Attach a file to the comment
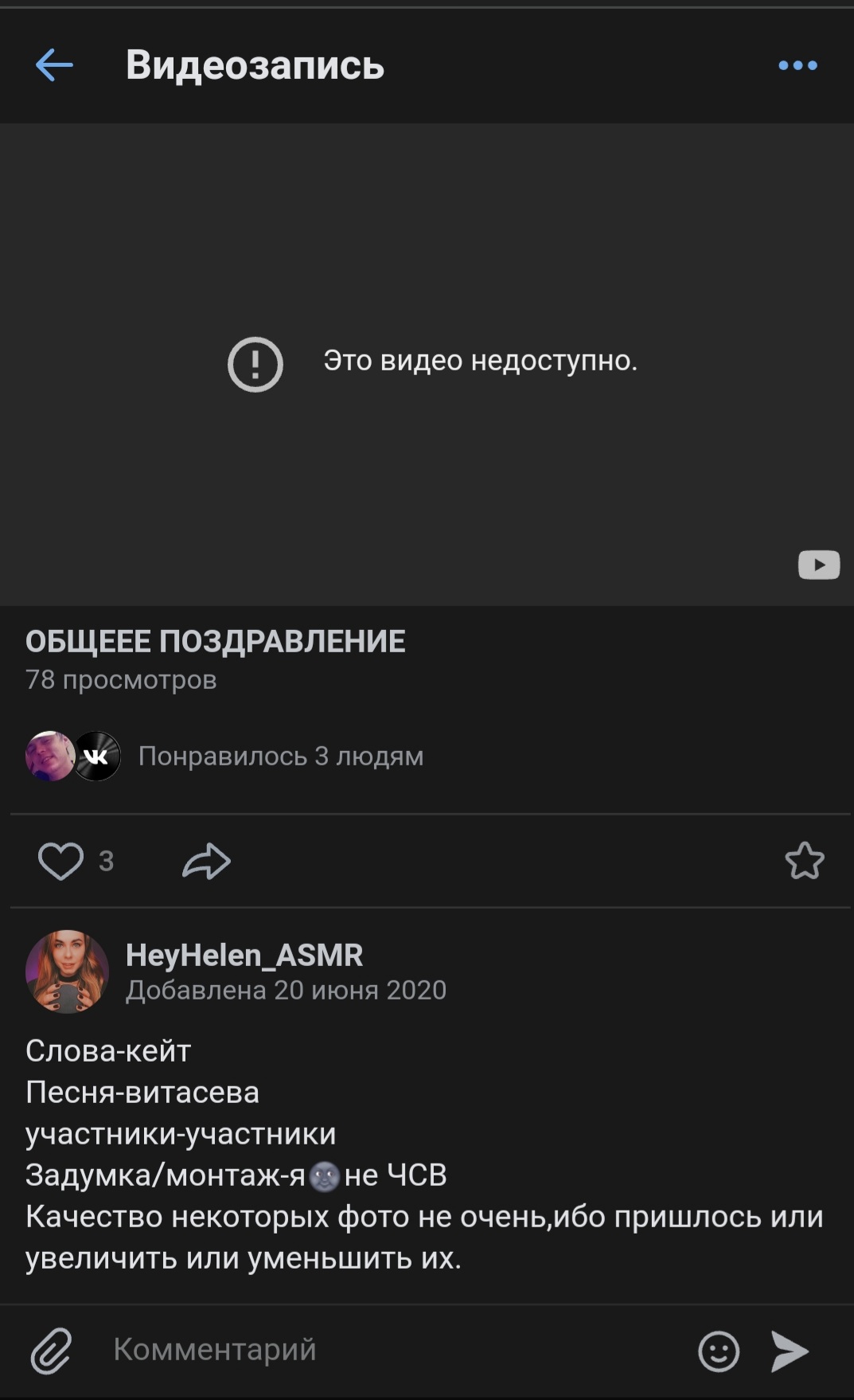Image resolution: width=854 pixels, height=1400 pixels. [52, 1351]
